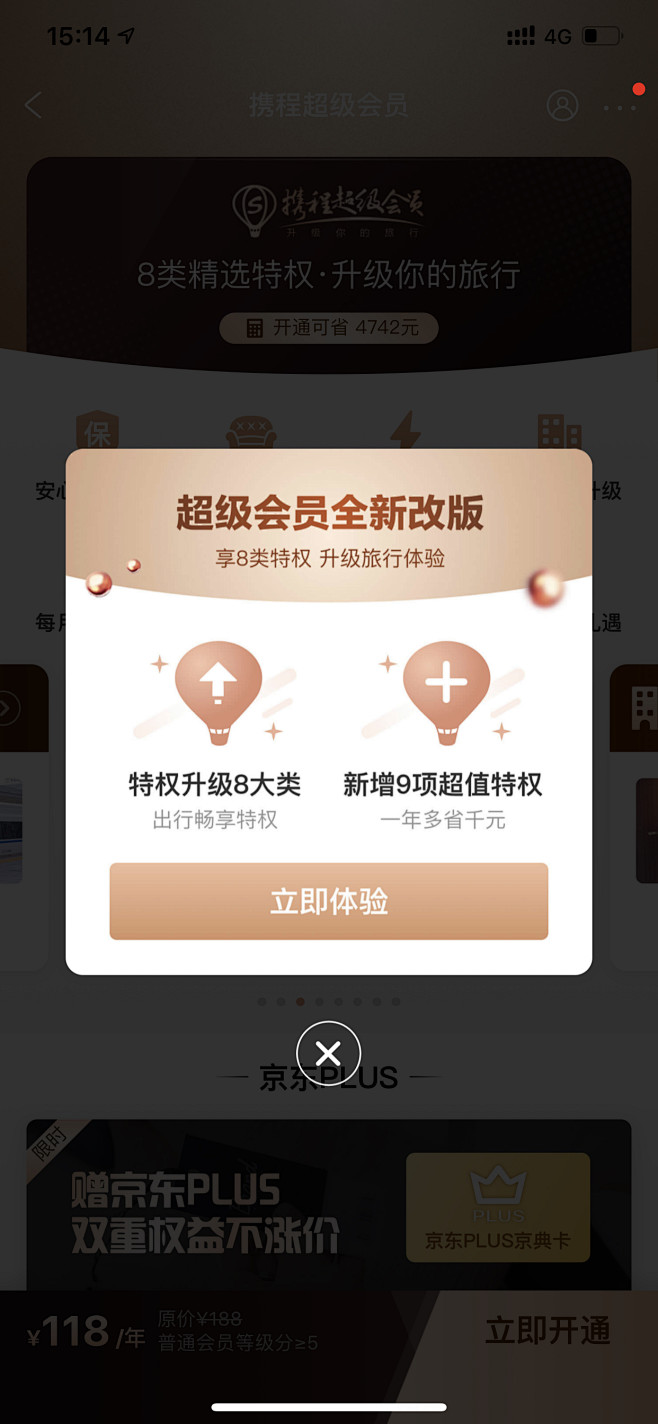Open the 赠京东PLUS banner

pyautogui.click(x=328, y=1205)
